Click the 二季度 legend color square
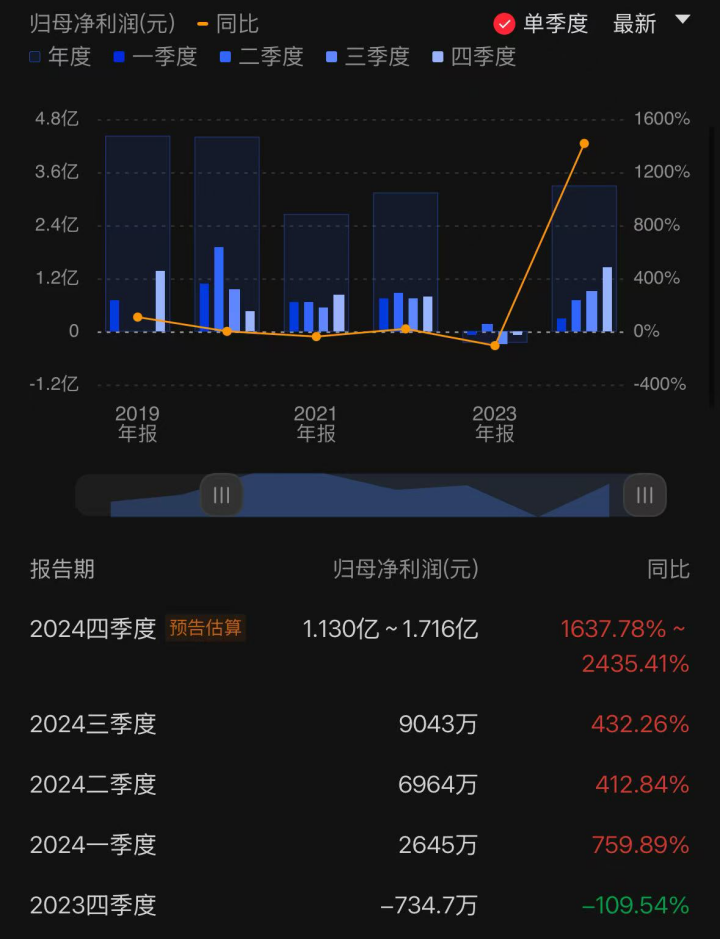Screen dimensions: 720x939 coord(226,57)
